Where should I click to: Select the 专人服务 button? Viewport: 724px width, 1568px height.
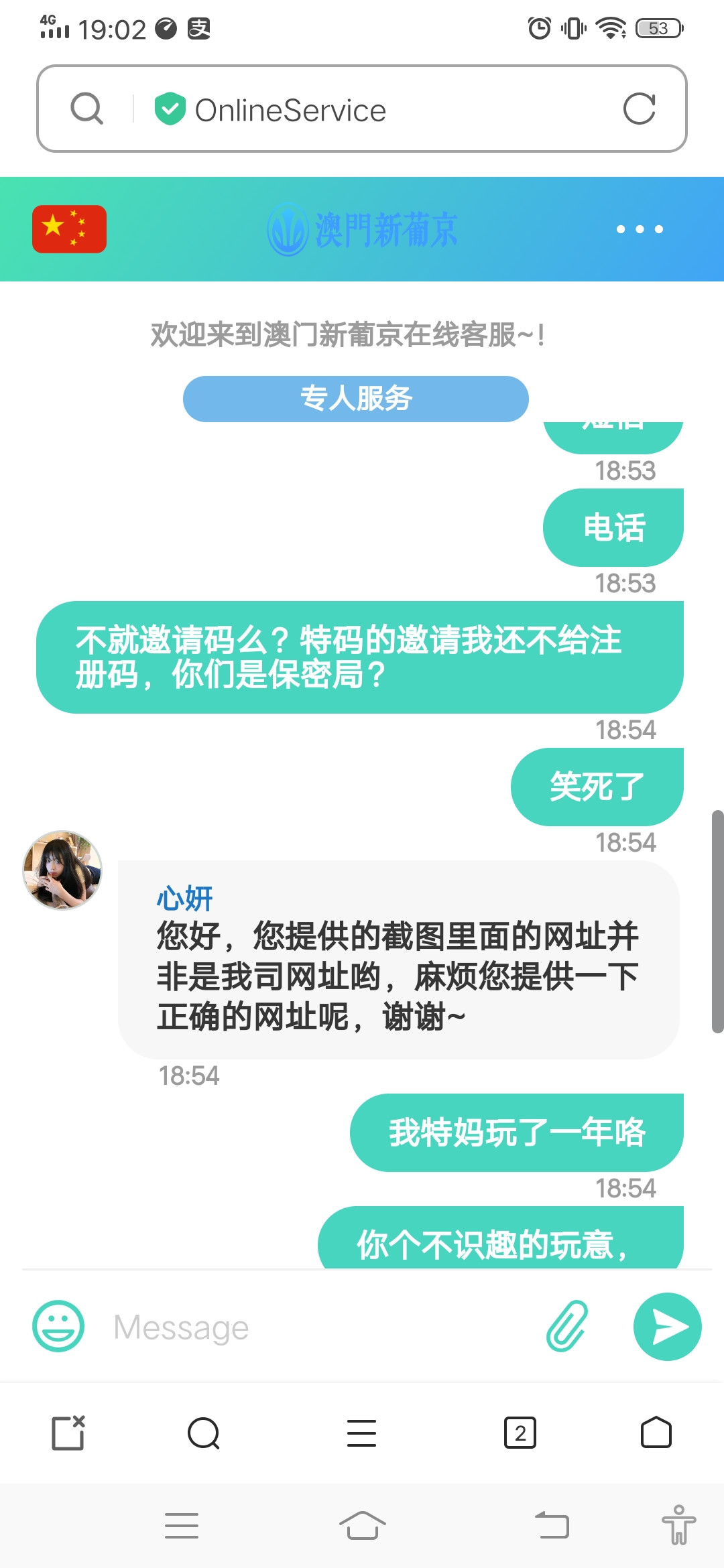coord(355,399)
